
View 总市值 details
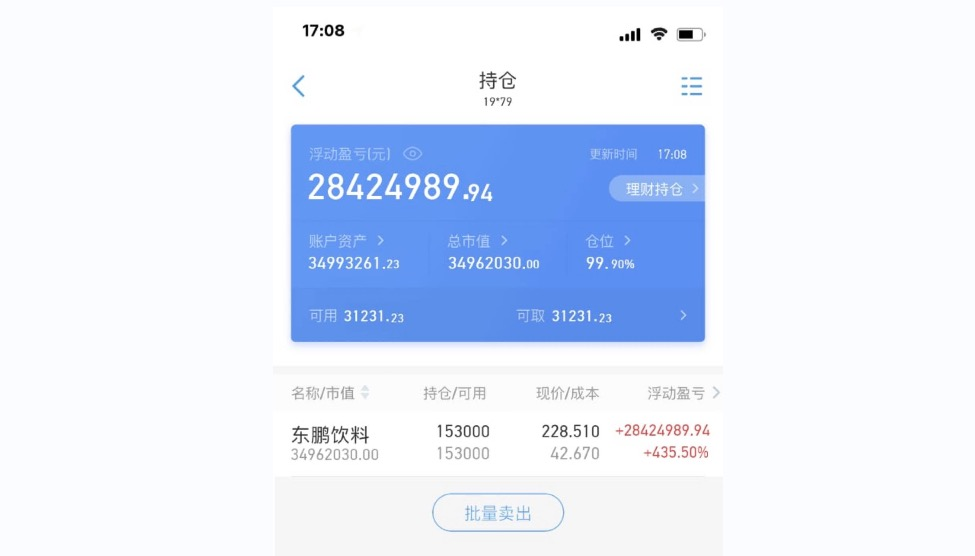click(478, 241)
